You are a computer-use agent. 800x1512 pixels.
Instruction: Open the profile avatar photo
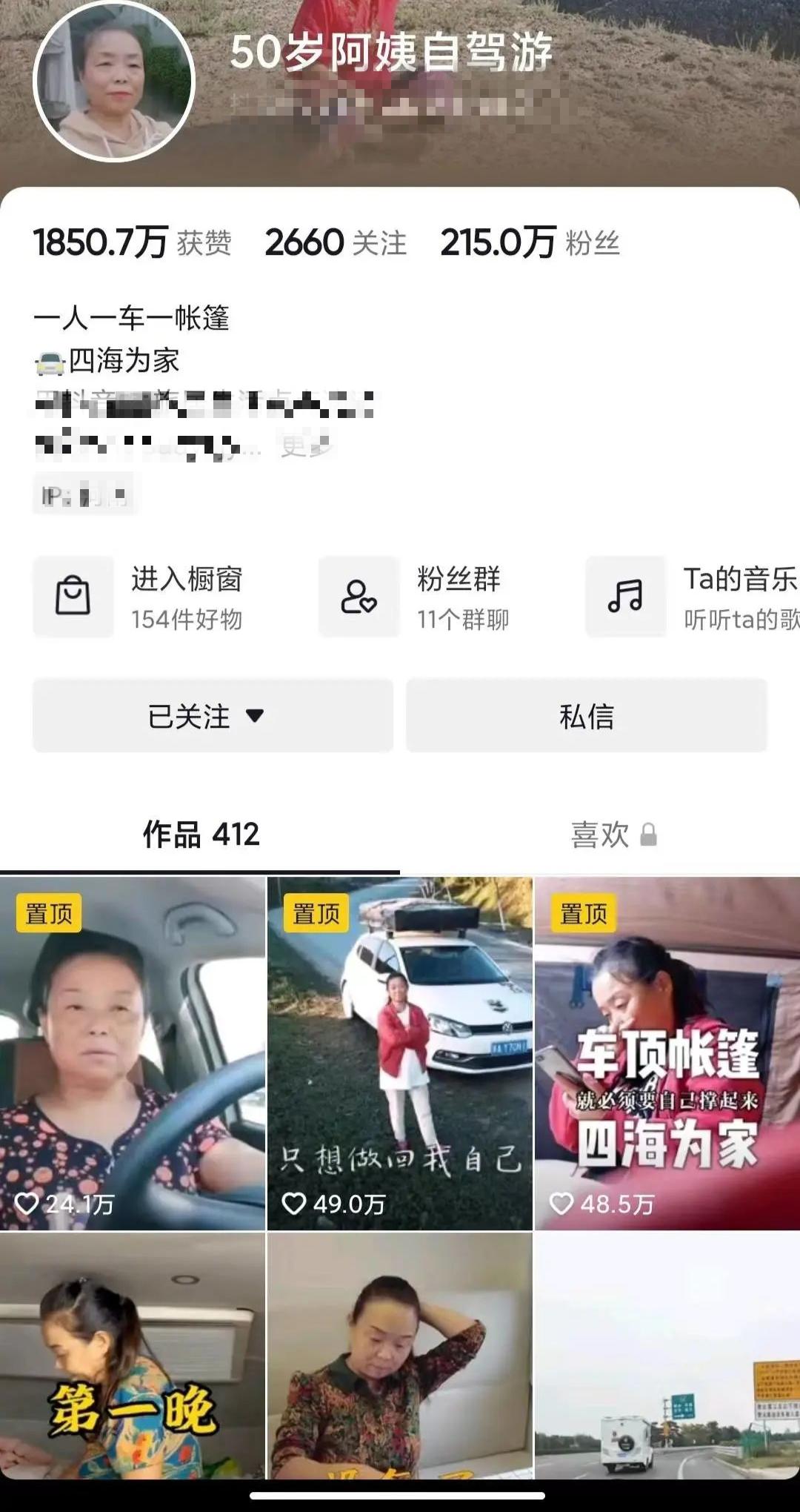(114, 81)
